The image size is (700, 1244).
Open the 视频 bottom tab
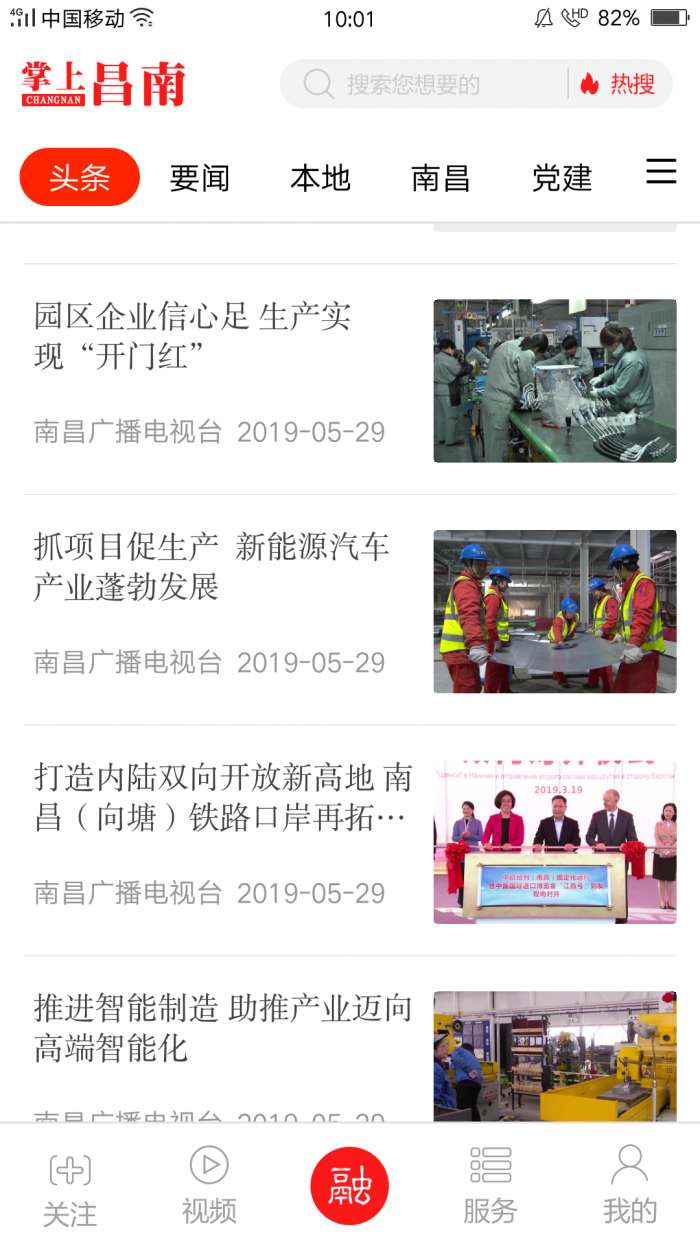209,1185
